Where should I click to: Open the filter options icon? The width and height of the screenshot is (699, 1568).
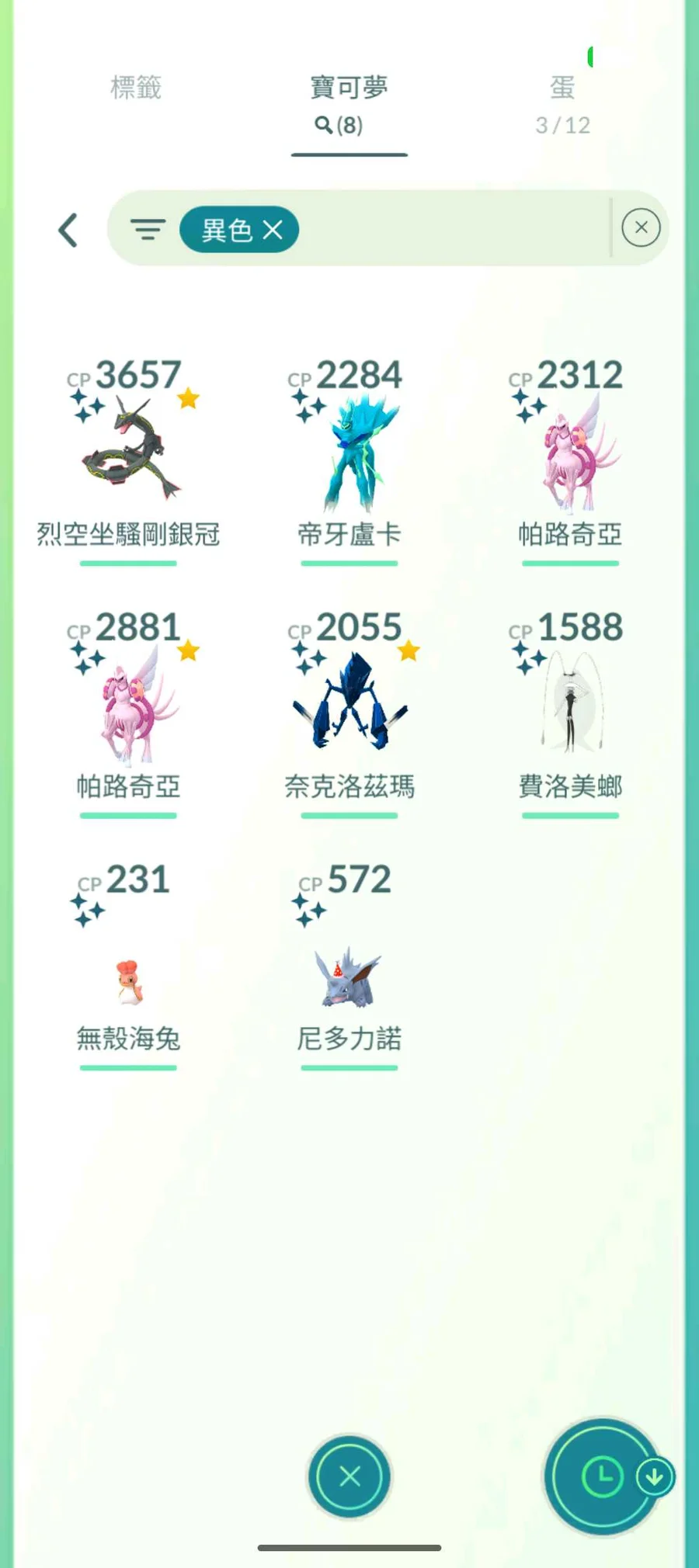tap(148, 229)
